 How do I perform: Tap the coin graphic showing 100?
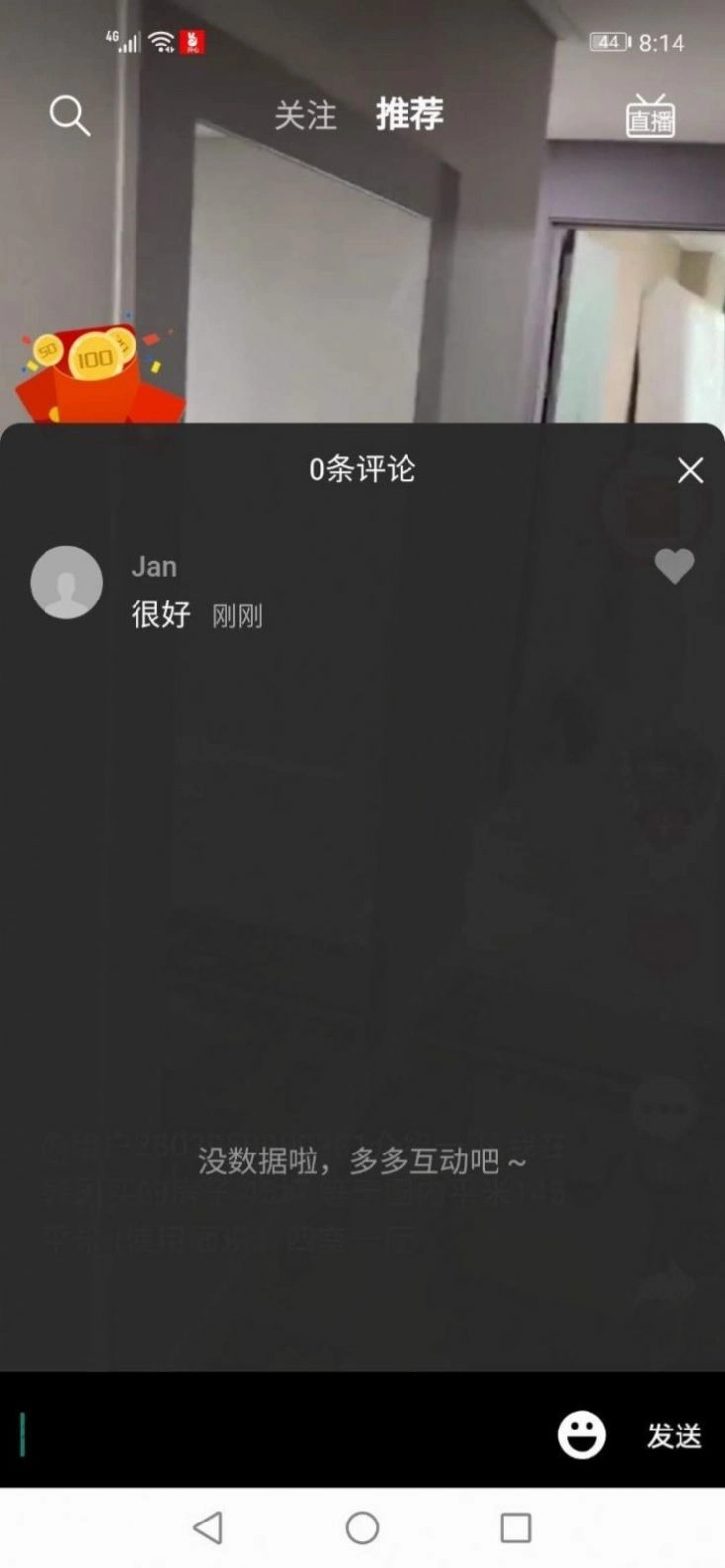coord(94,359)
